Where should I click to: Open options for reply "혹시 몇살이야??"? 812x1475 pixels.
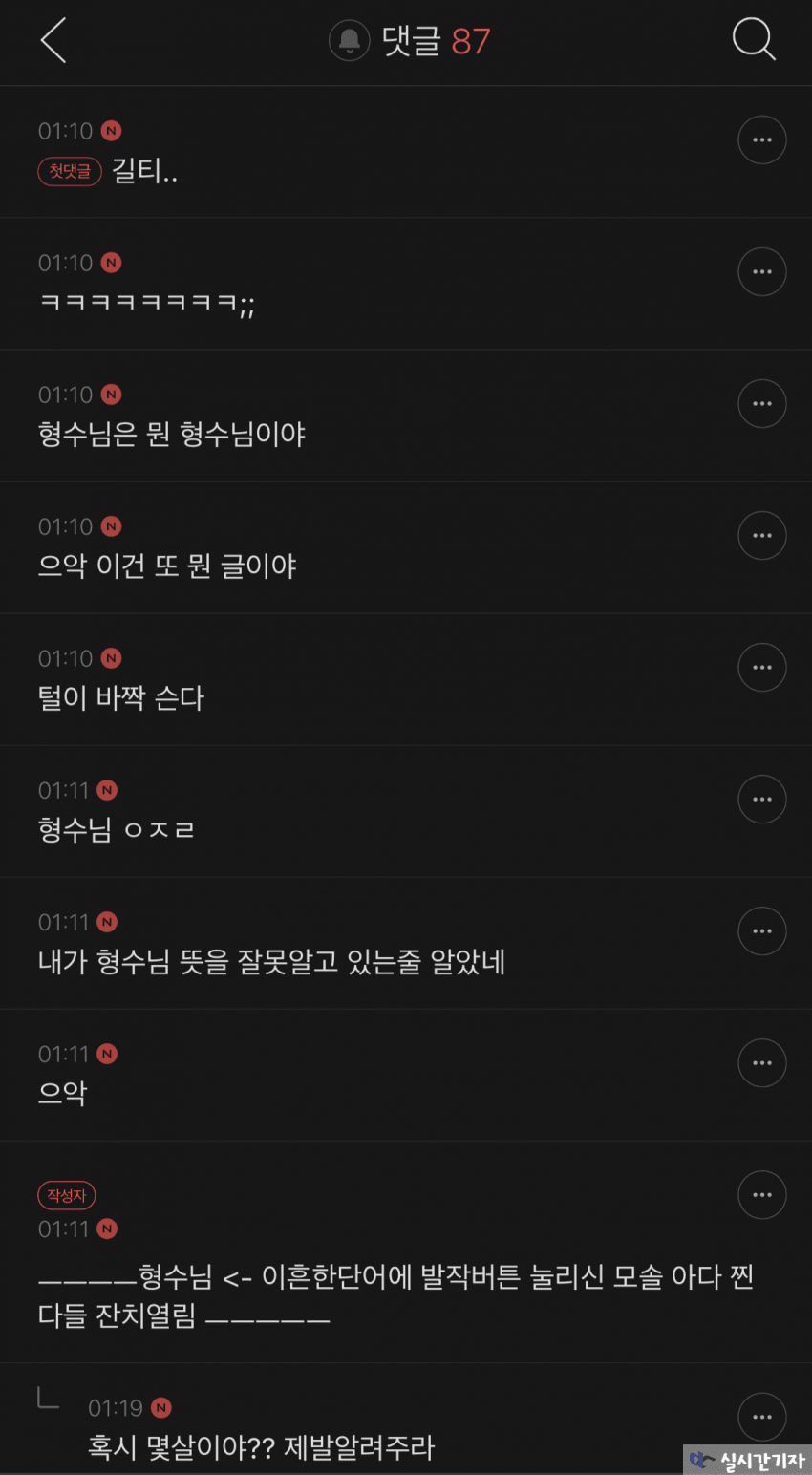(x=761, y=1417)
